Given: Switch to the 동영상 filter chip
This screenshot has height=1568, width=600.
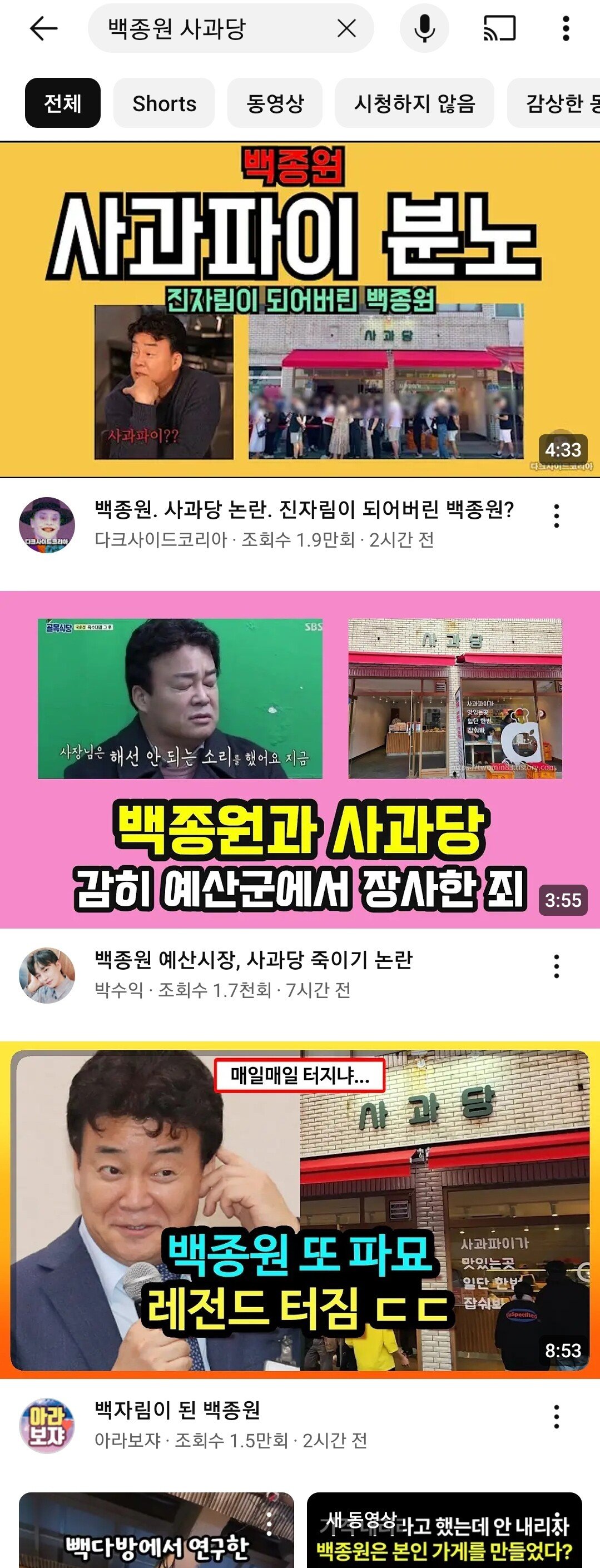Looking at the screenshot, I should coord(275,103).
